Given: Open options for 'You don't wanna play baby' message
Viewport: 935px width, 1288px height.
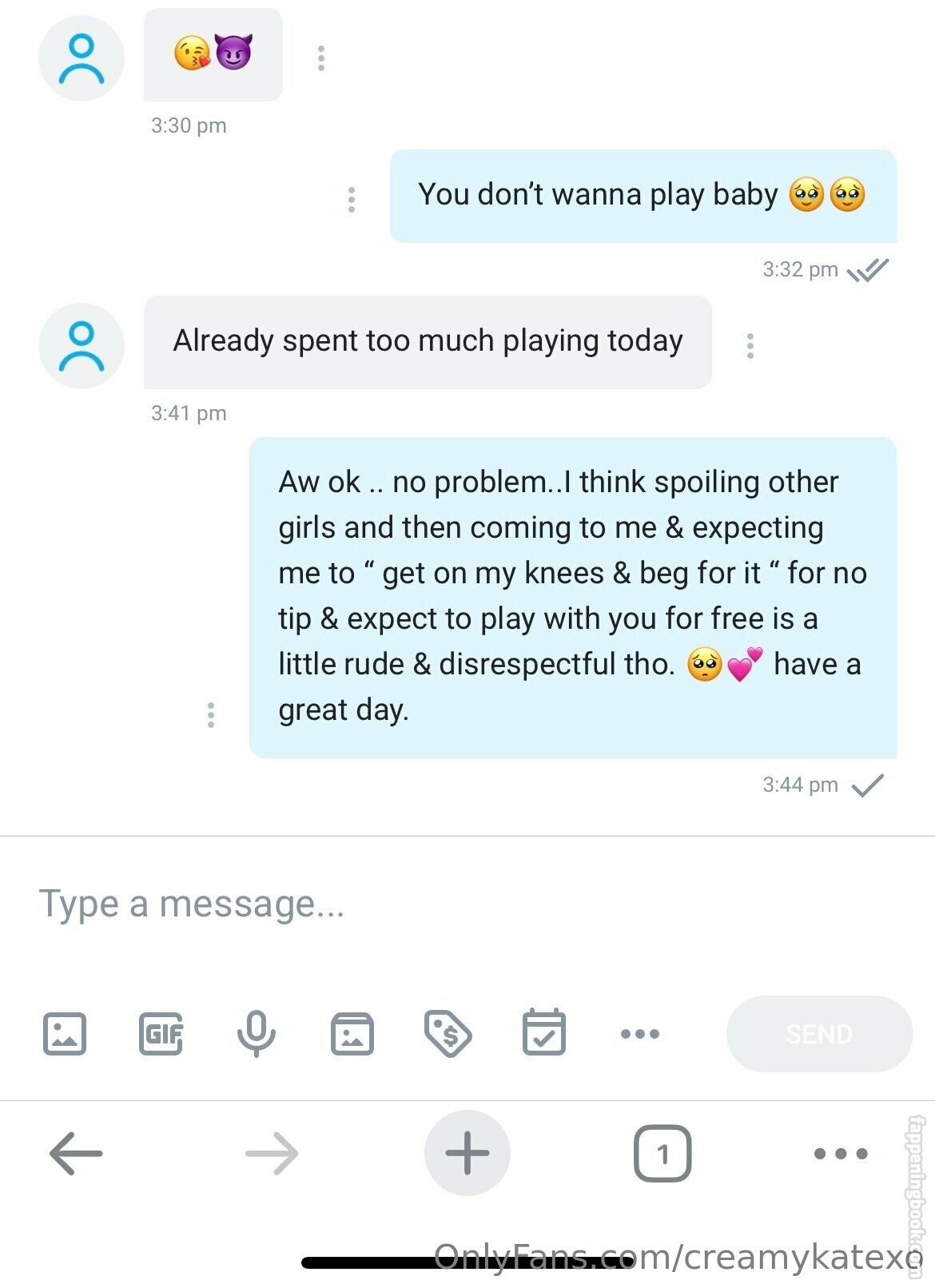Looking at the screenshot, I should [x=351, y=199].
